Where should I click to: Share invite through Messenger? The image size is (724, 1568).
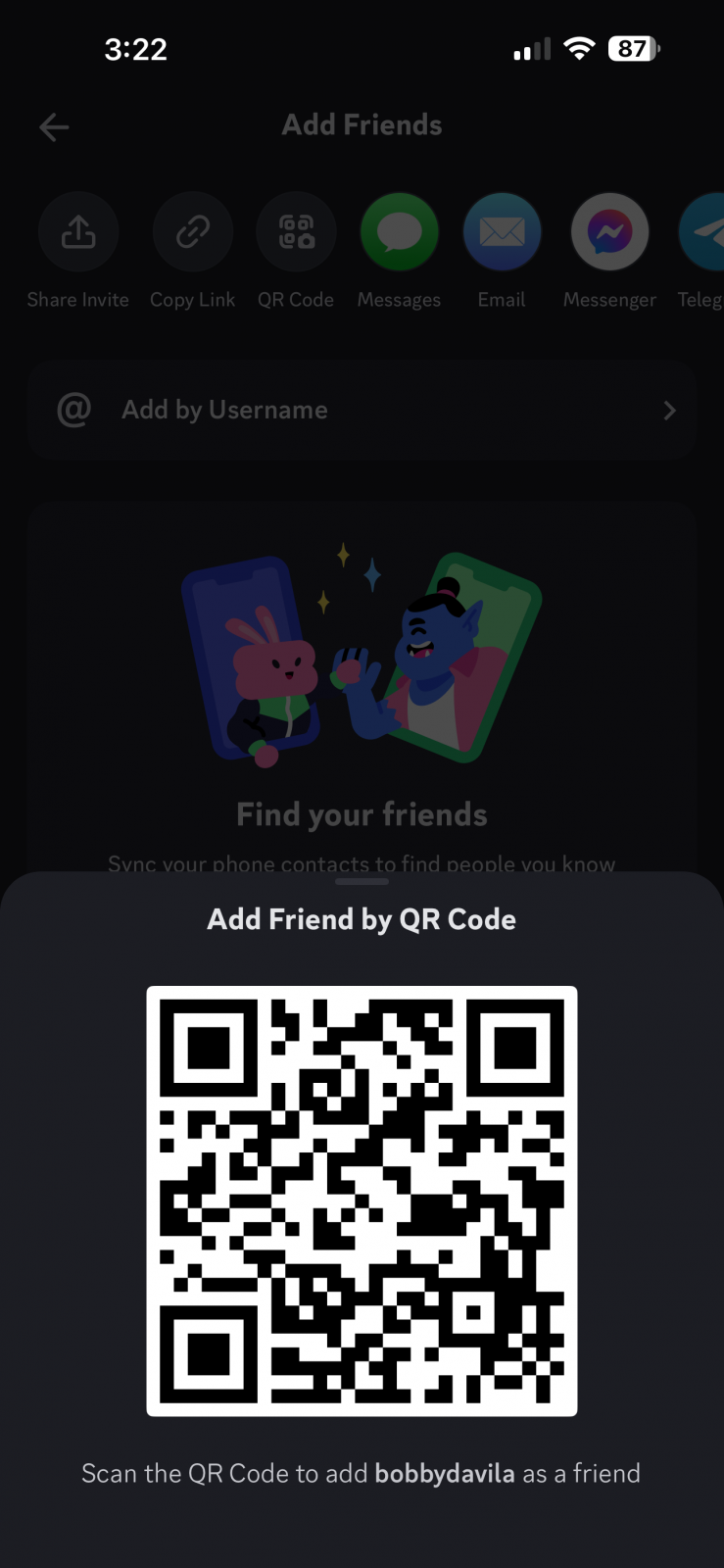pyautogui.click(x=609, y=233)
